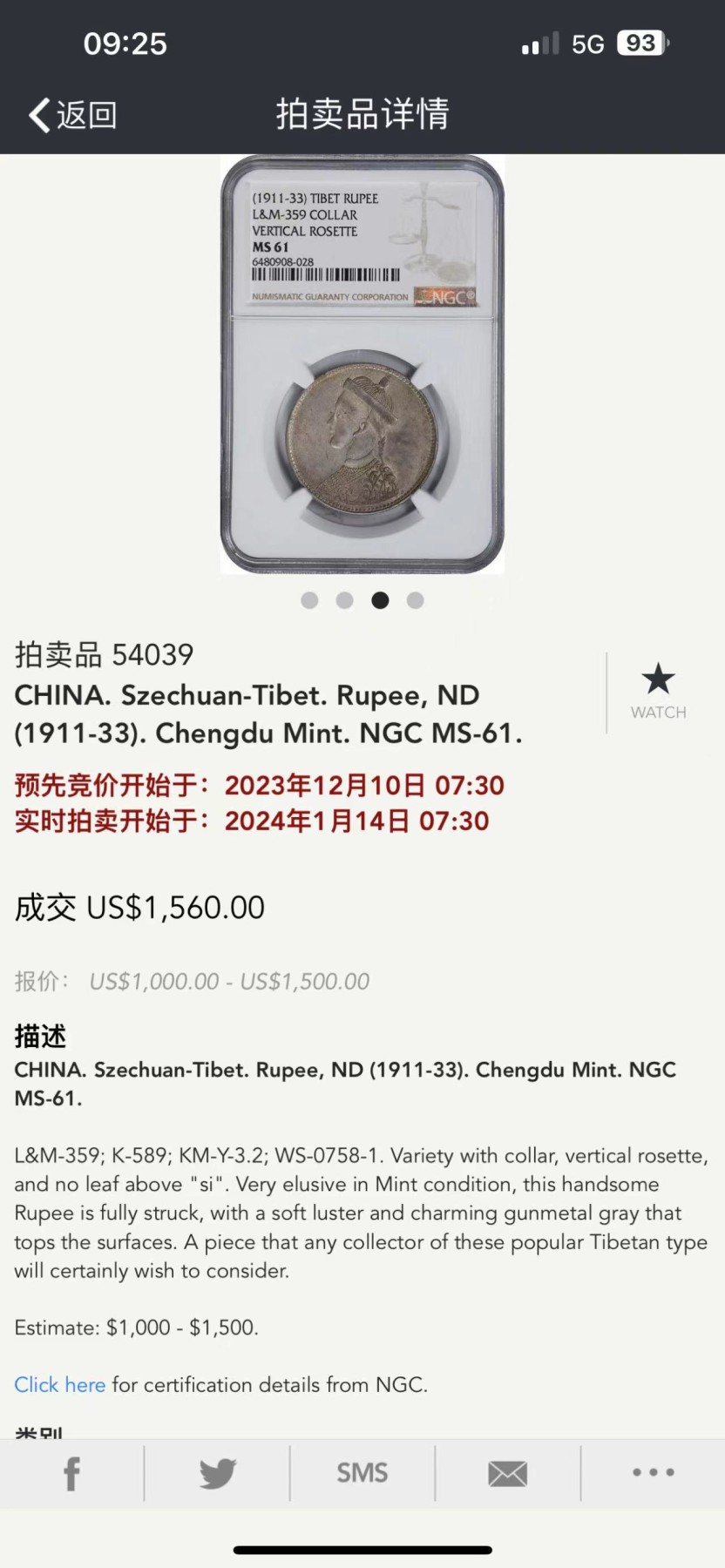Select the last carousel dot
Viewport: 725px width, 1568px height.
click(x=416, y=600)
